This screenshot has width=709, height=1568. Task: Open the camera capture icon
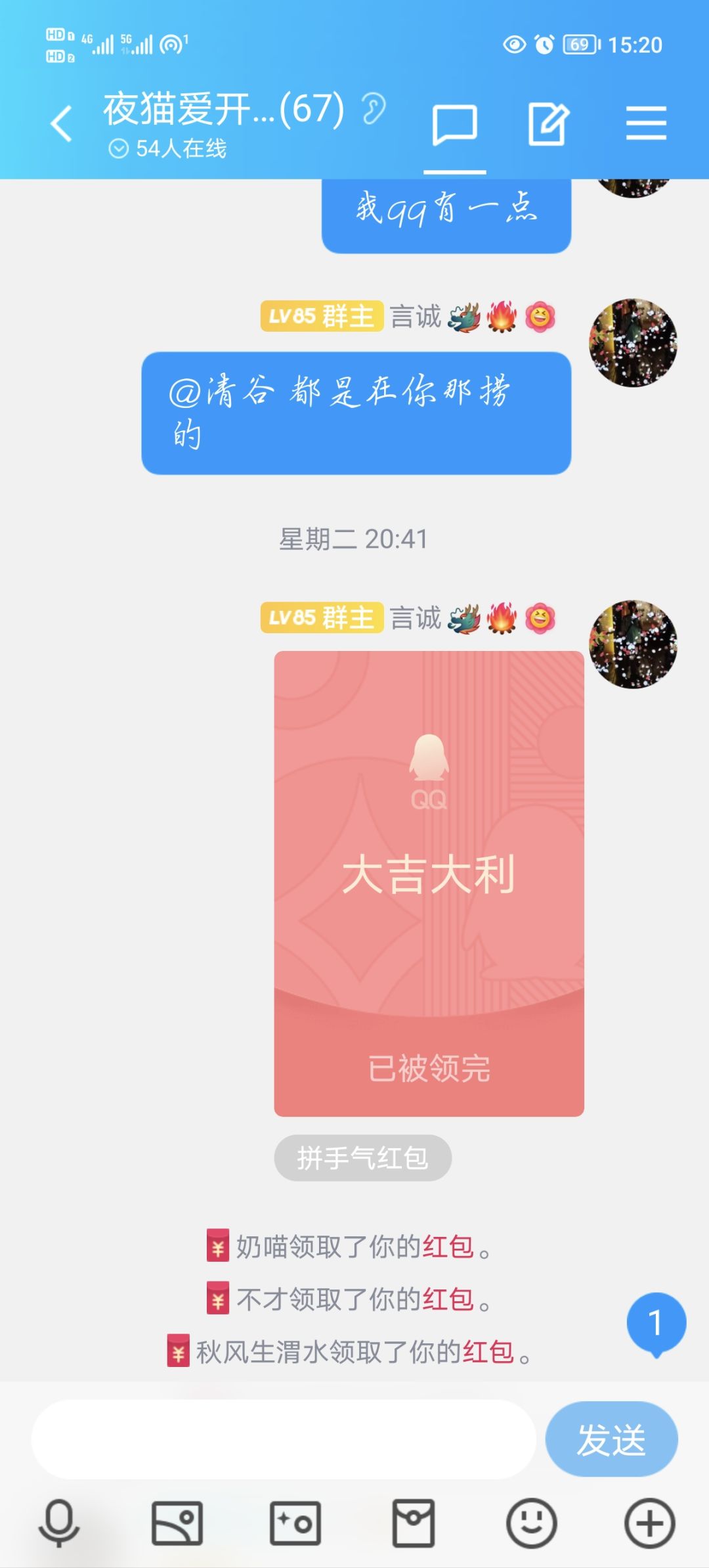[295, 1523]
